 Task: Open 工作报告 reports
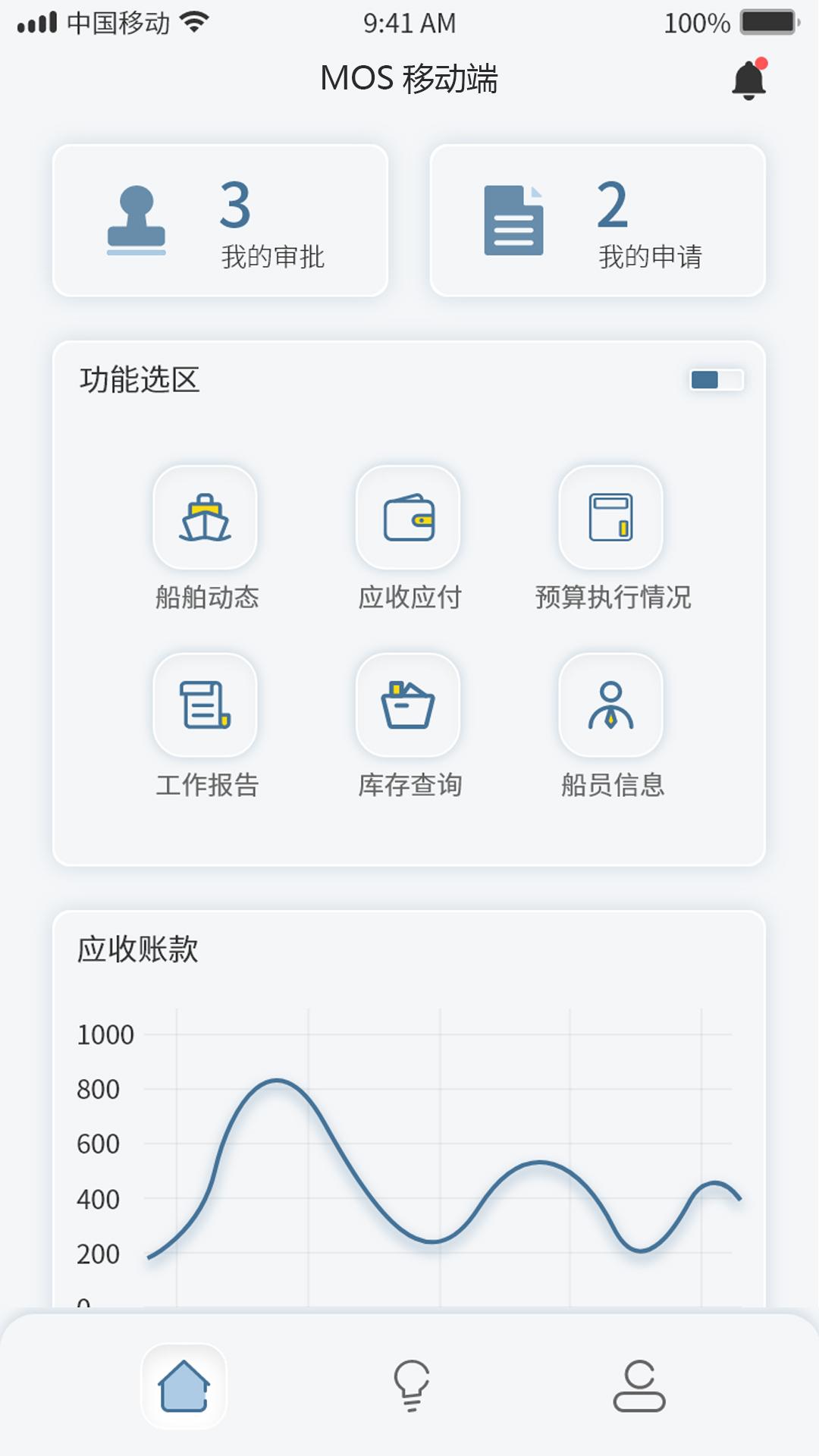[x=206, y=705]
